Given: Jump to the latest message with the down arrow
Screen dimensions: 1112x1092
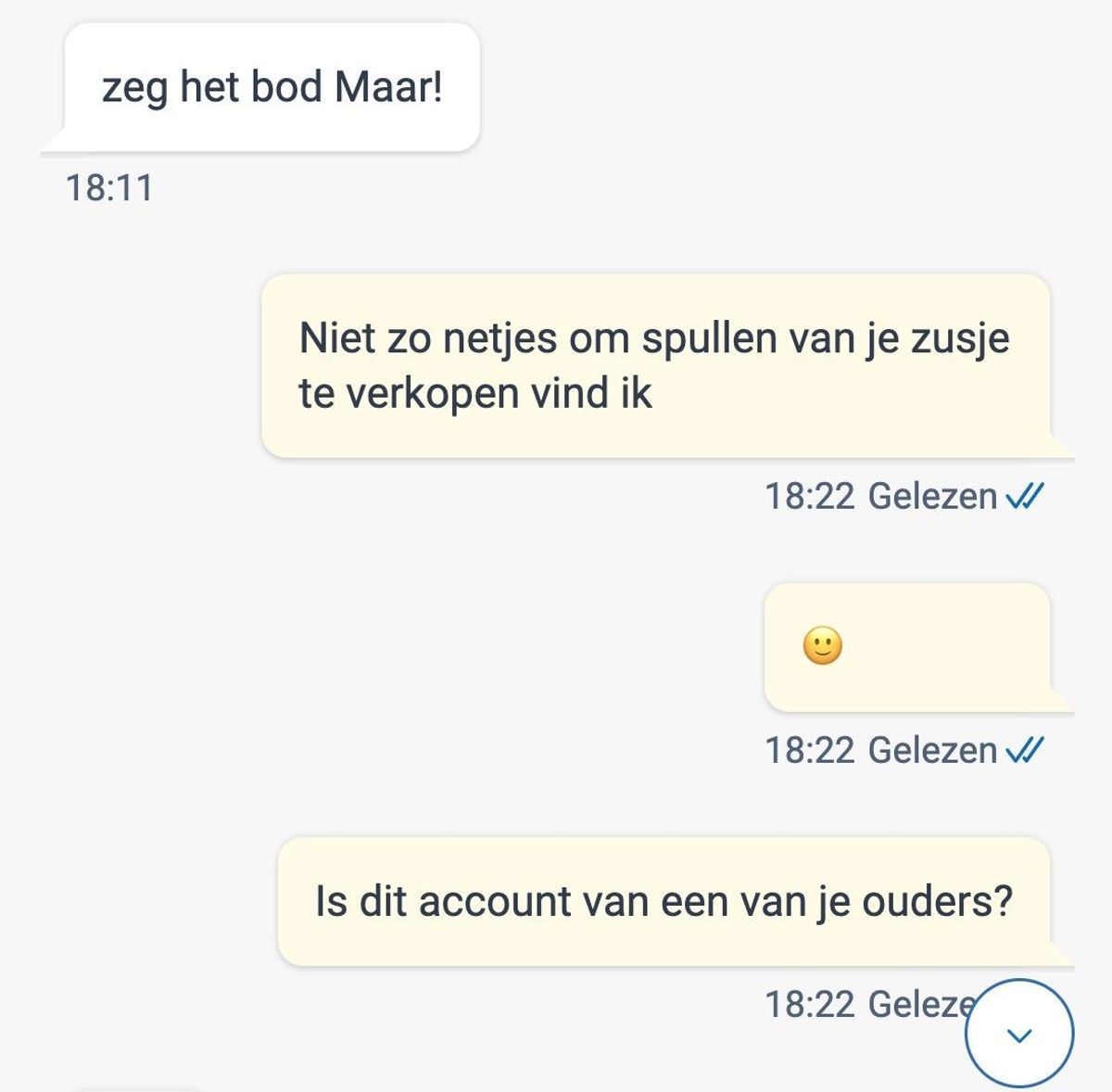Looking at the screenshot, I should (1018, 1034).
